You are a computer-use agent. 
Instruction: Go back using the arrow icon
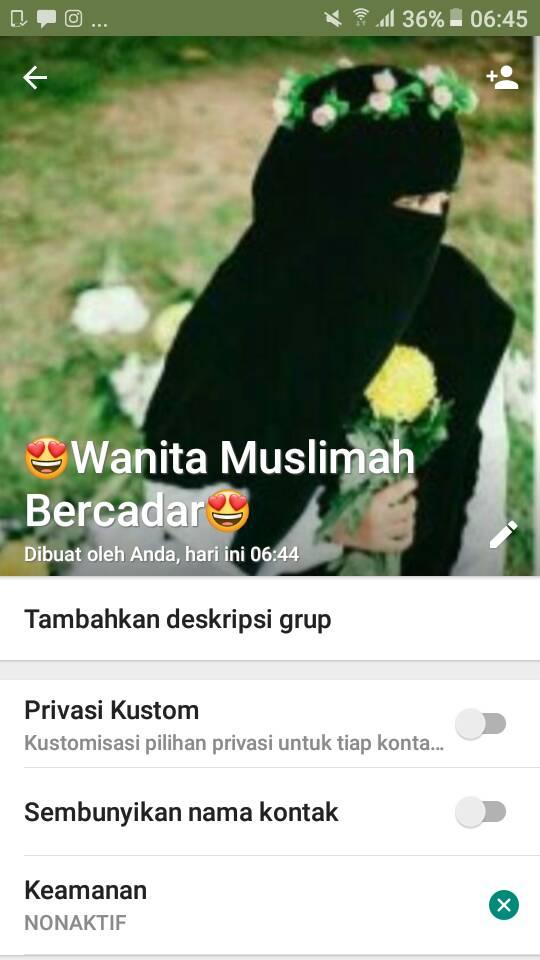click(35, 78)
